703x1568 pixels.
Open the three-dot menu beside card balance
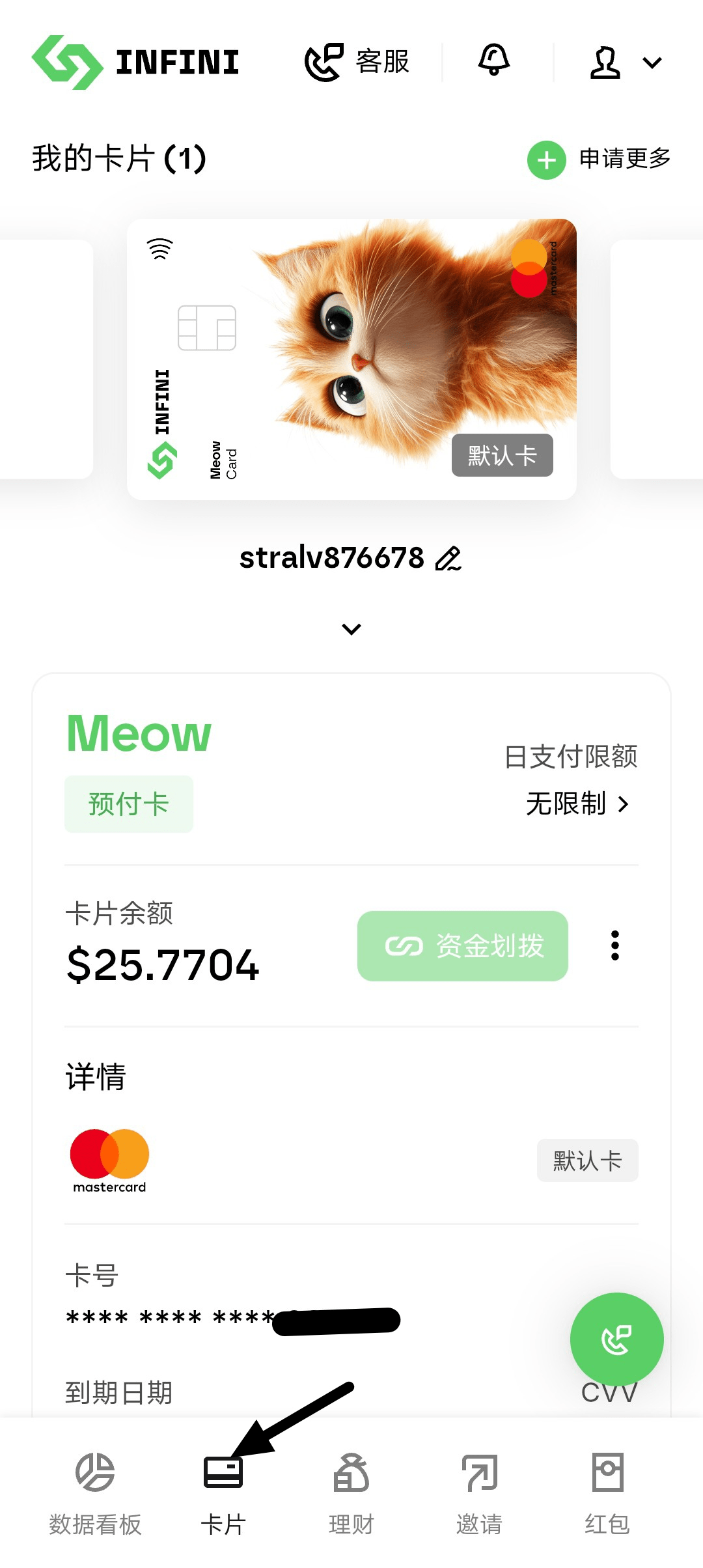point(614,945)
